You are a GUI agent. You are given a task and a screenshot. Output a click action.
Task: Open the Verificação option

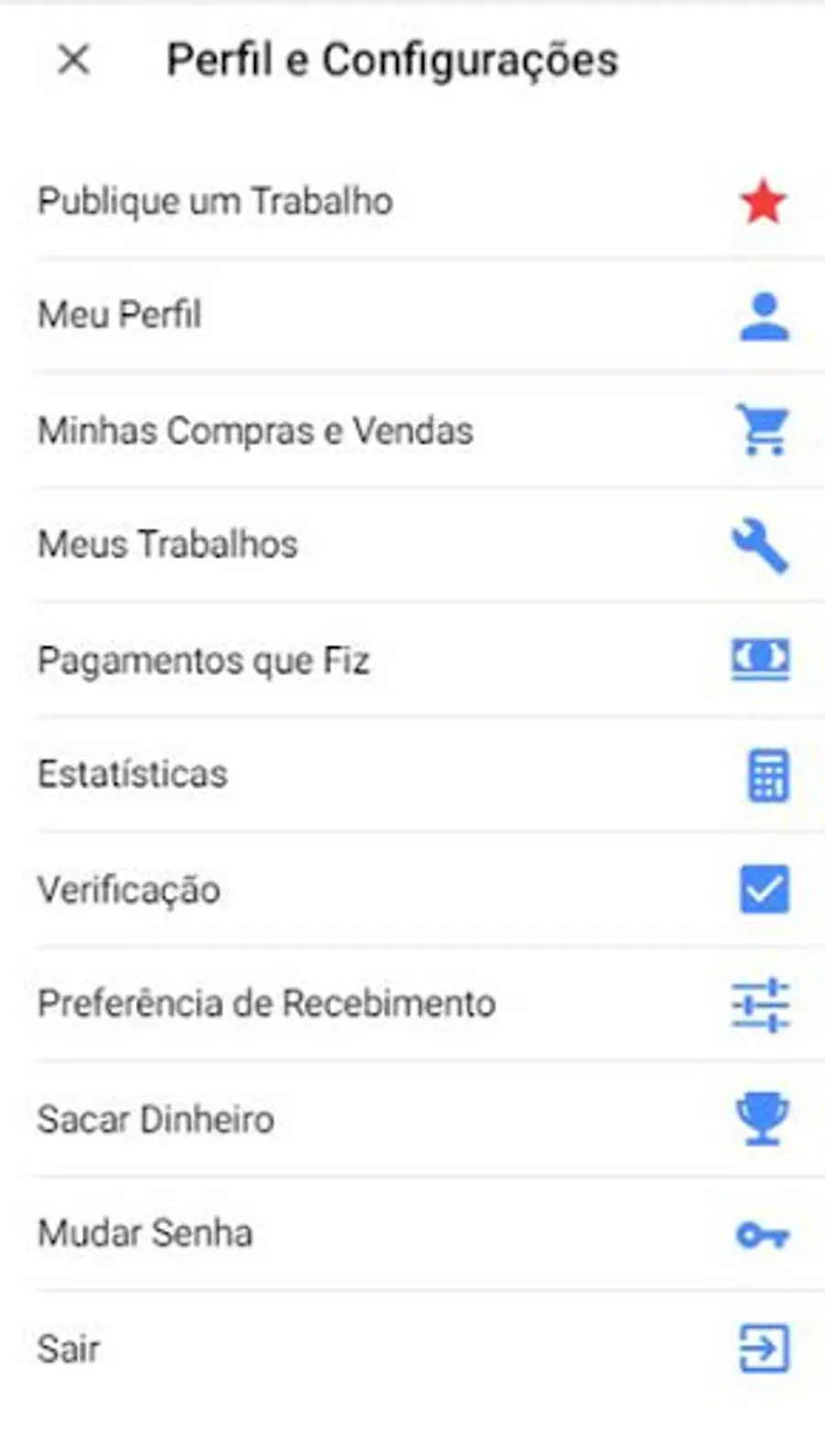point(129,890)
